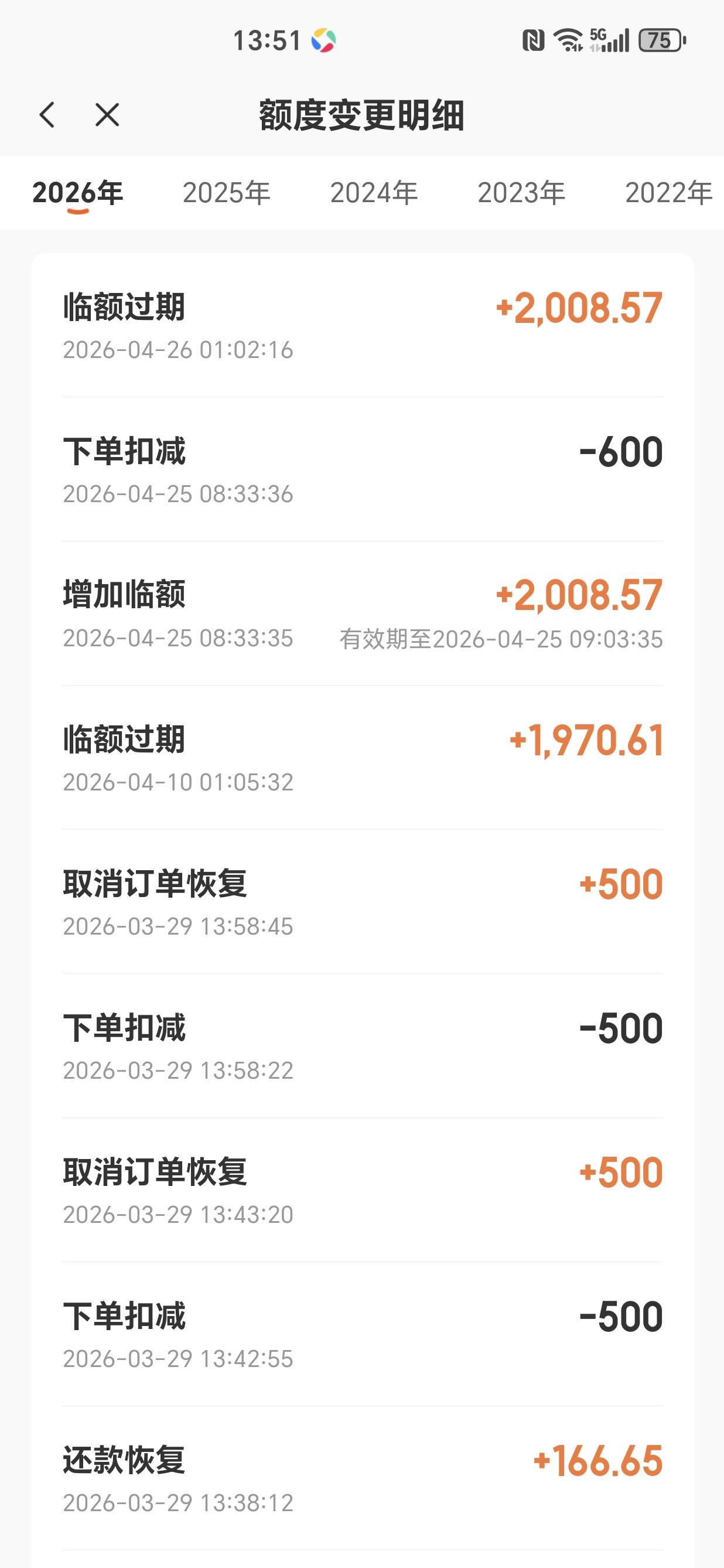Screen dimensions: 724x1568
Task: Go back using the arrow icon
Action: pos(47,114)
